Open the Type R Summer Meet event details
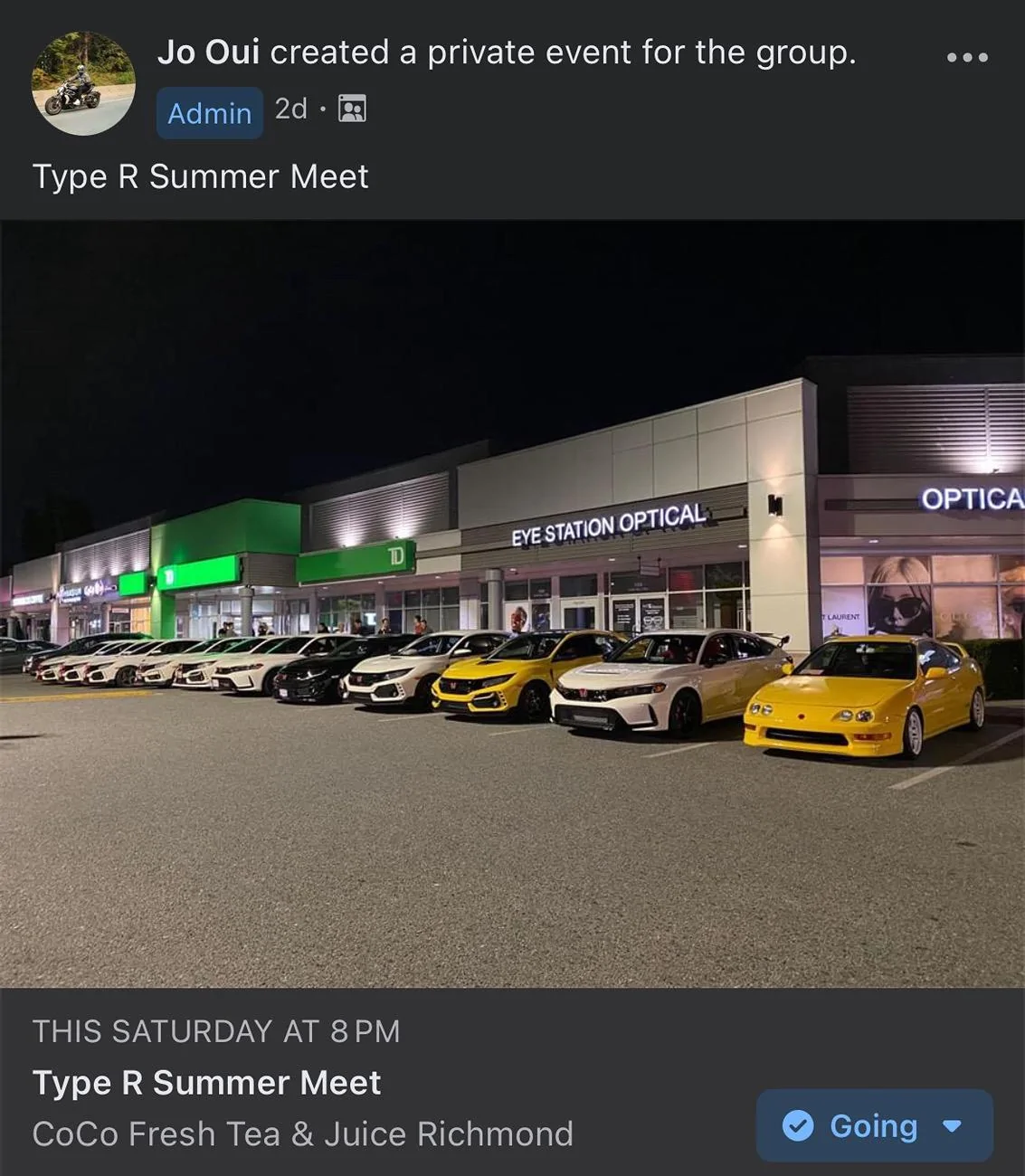 pyautogui.click(x=207, y=1083)
